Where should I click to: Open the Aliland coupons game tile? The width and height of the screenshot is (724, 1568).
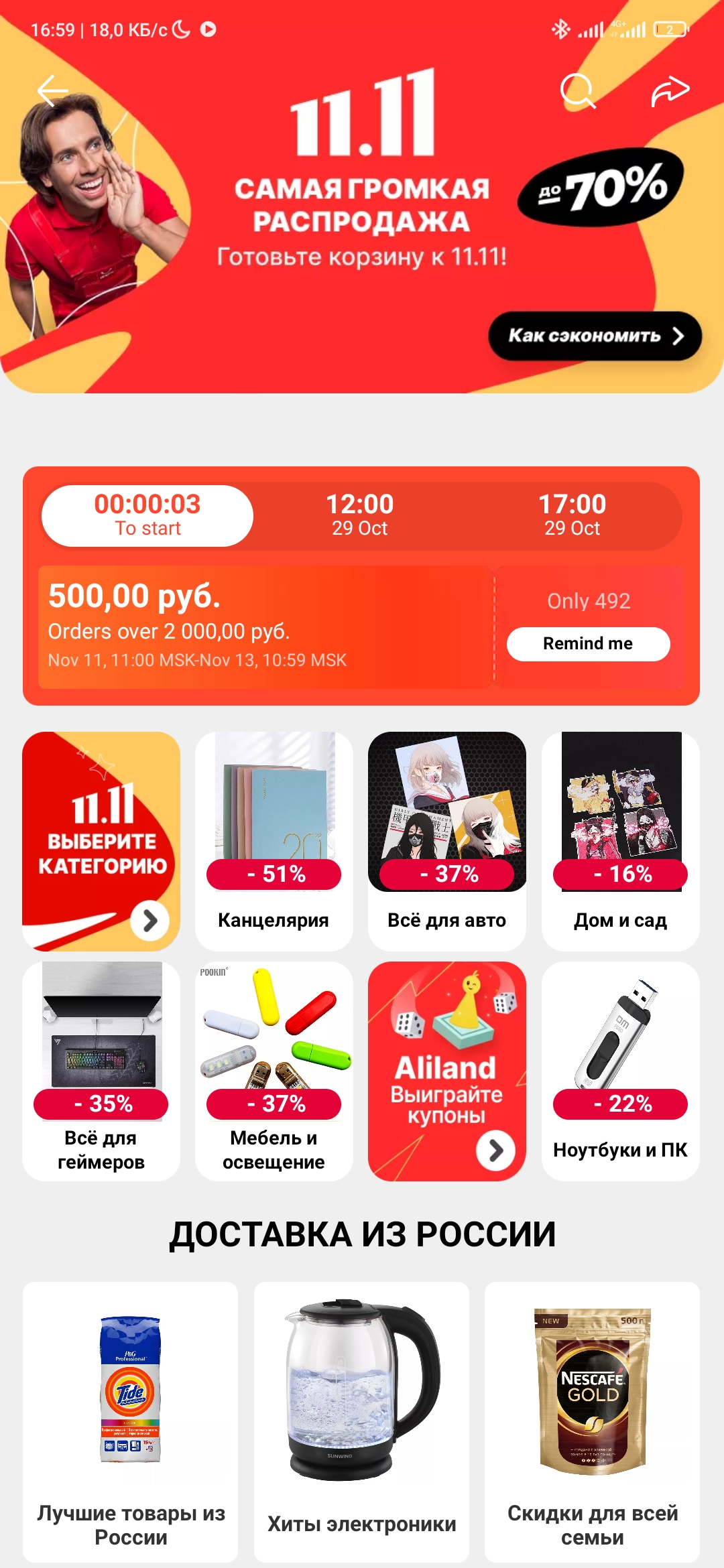(446, 1071)
